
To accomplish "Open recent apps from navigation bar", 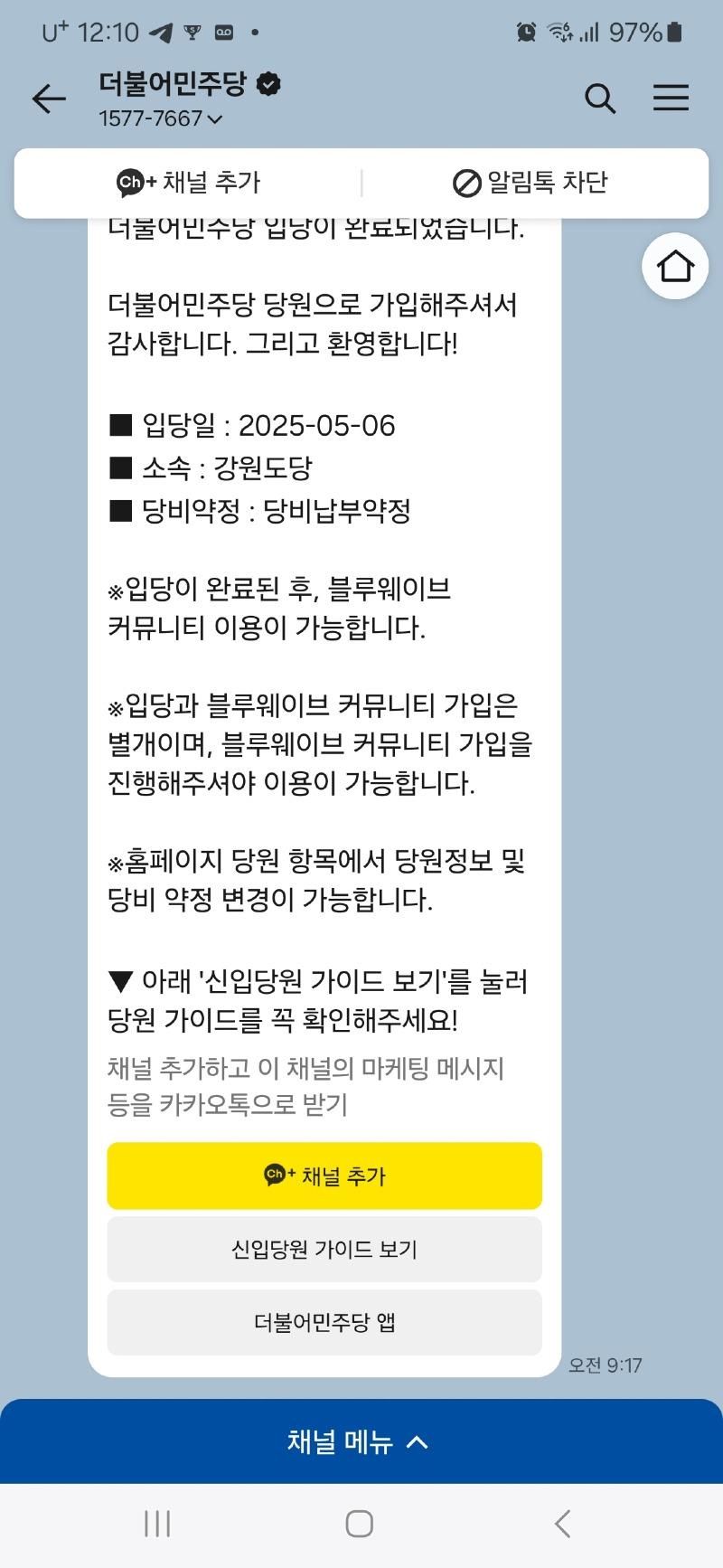I will [157, 1524].
